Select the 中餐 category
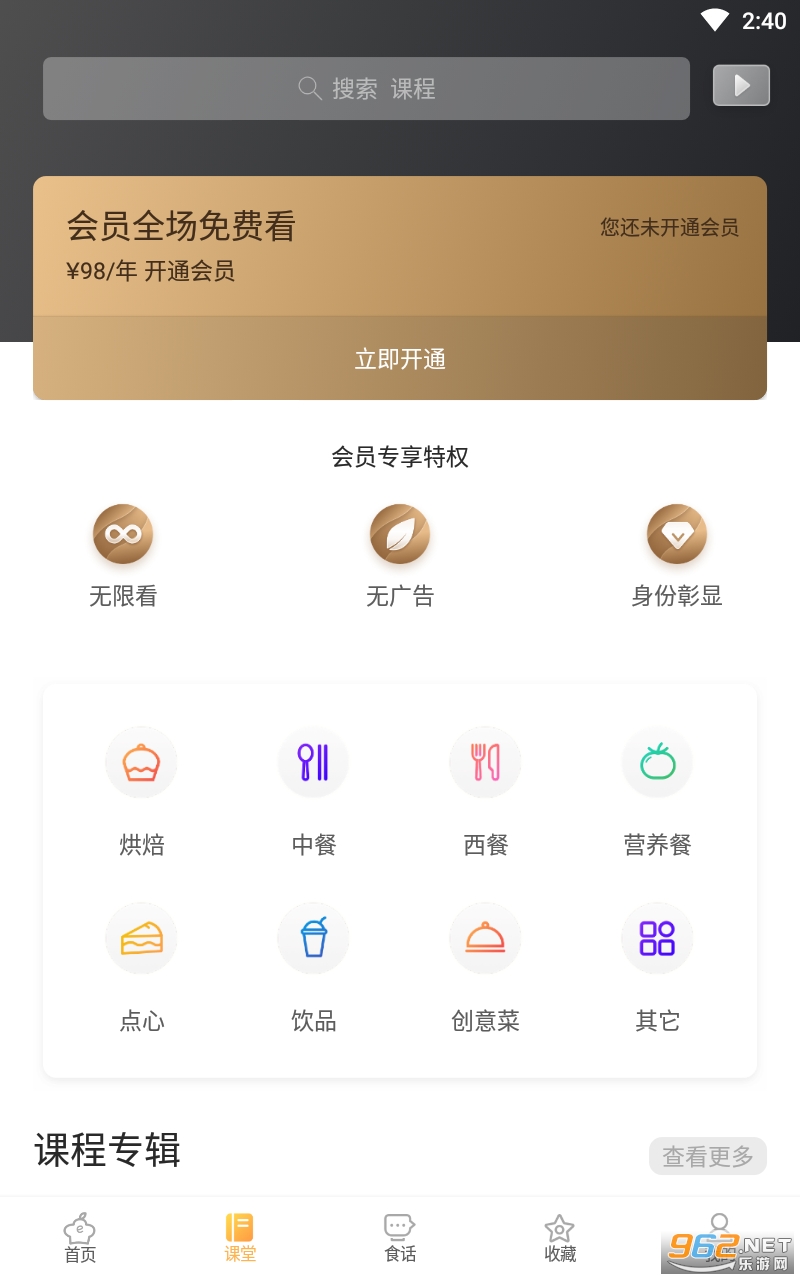Screen dimensions: 800x1280 313,792
